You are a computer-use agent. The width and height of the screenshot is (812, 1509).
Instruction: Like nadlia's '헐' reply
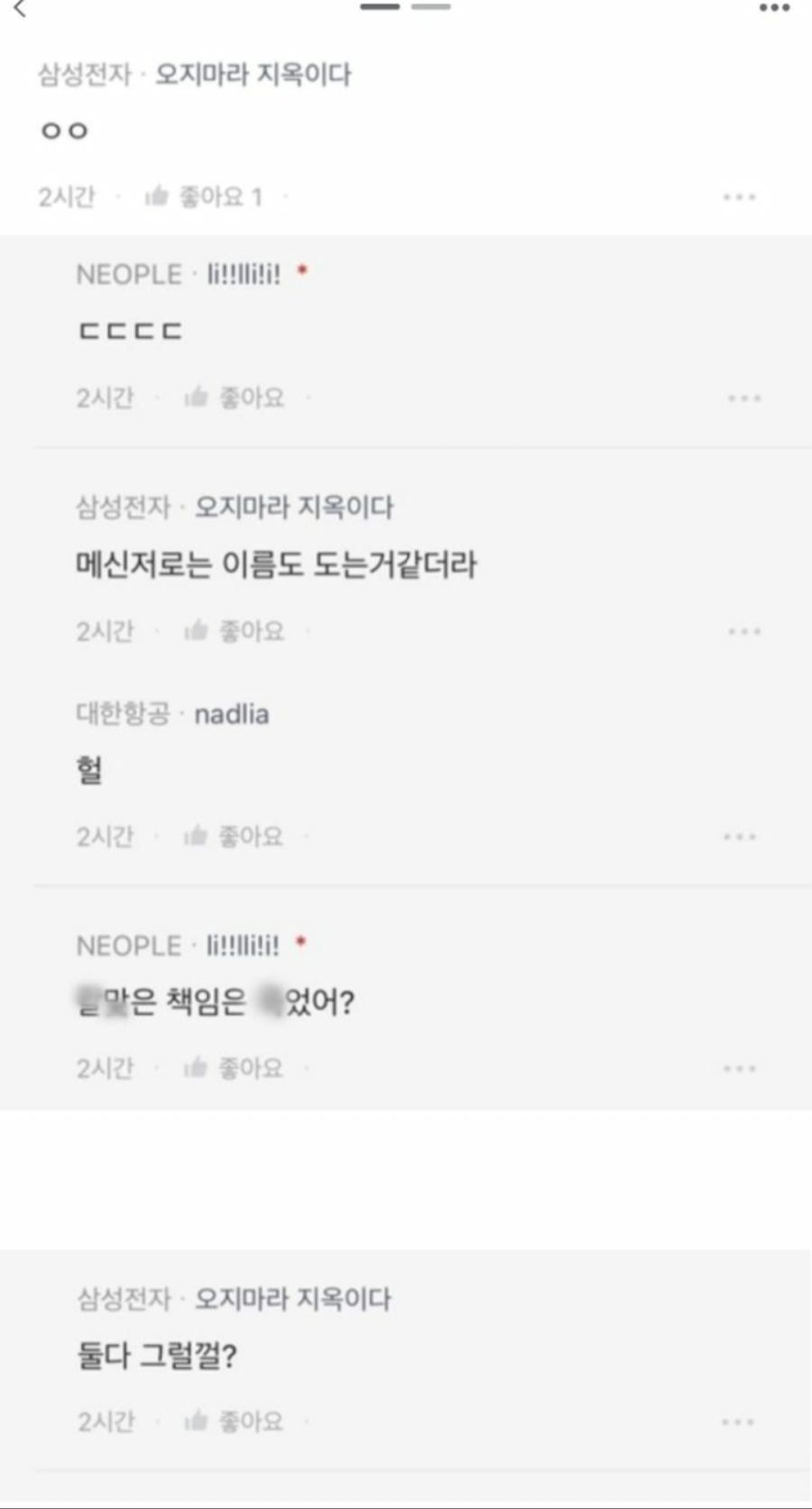point(234,837)
